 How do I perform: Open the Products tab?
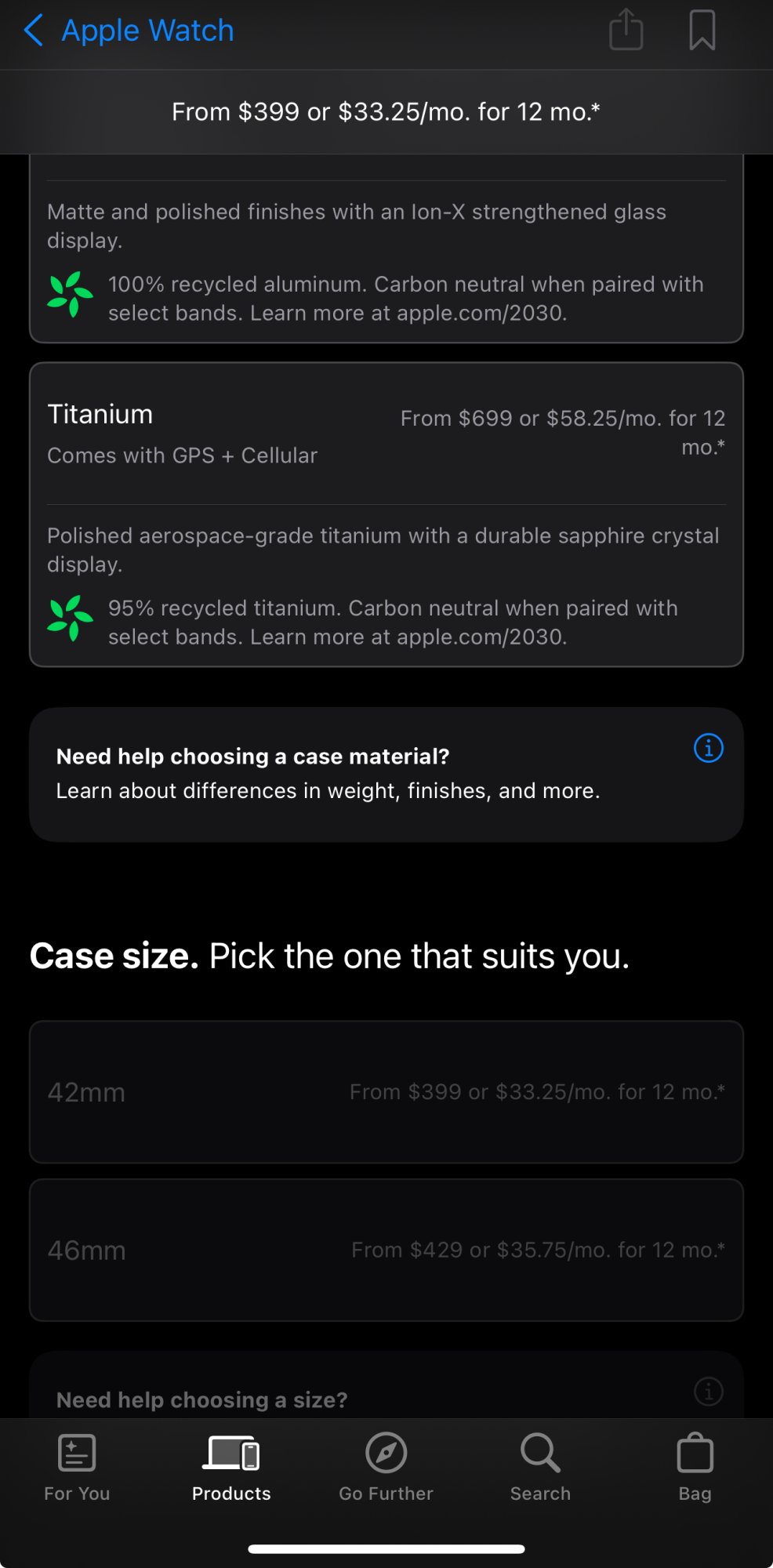click(x=231, y=1468)
